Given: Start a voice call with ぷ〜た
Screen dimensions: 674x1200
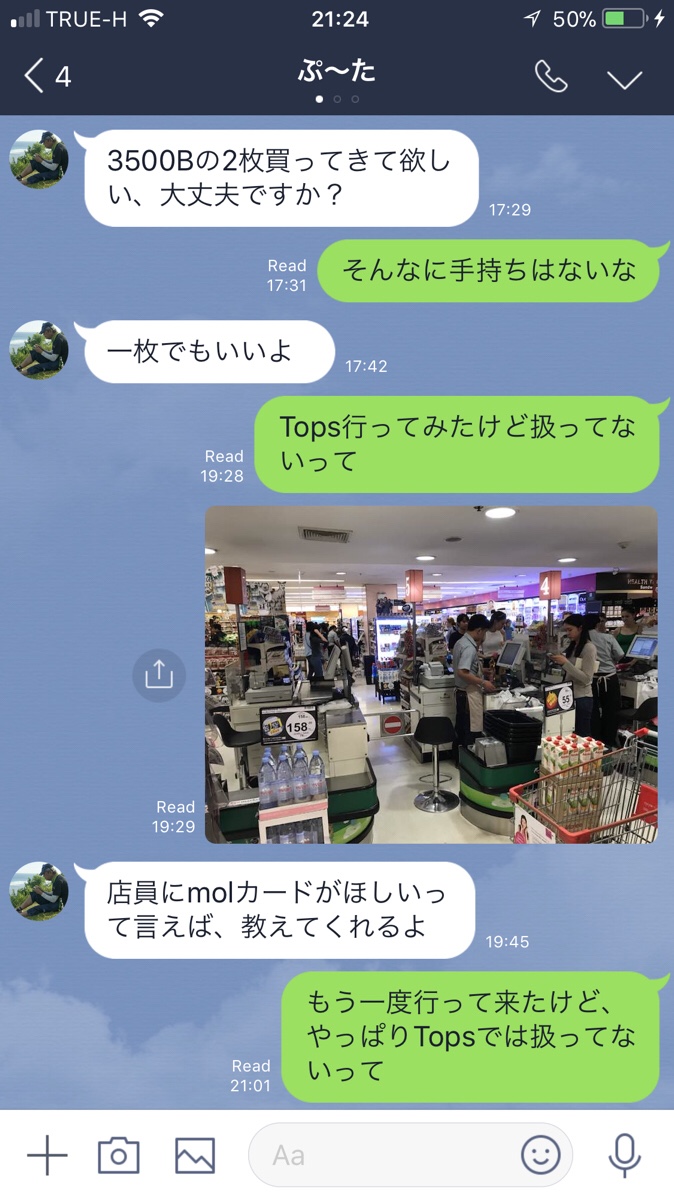Looking at the screenshot, I should pos(551,77).
